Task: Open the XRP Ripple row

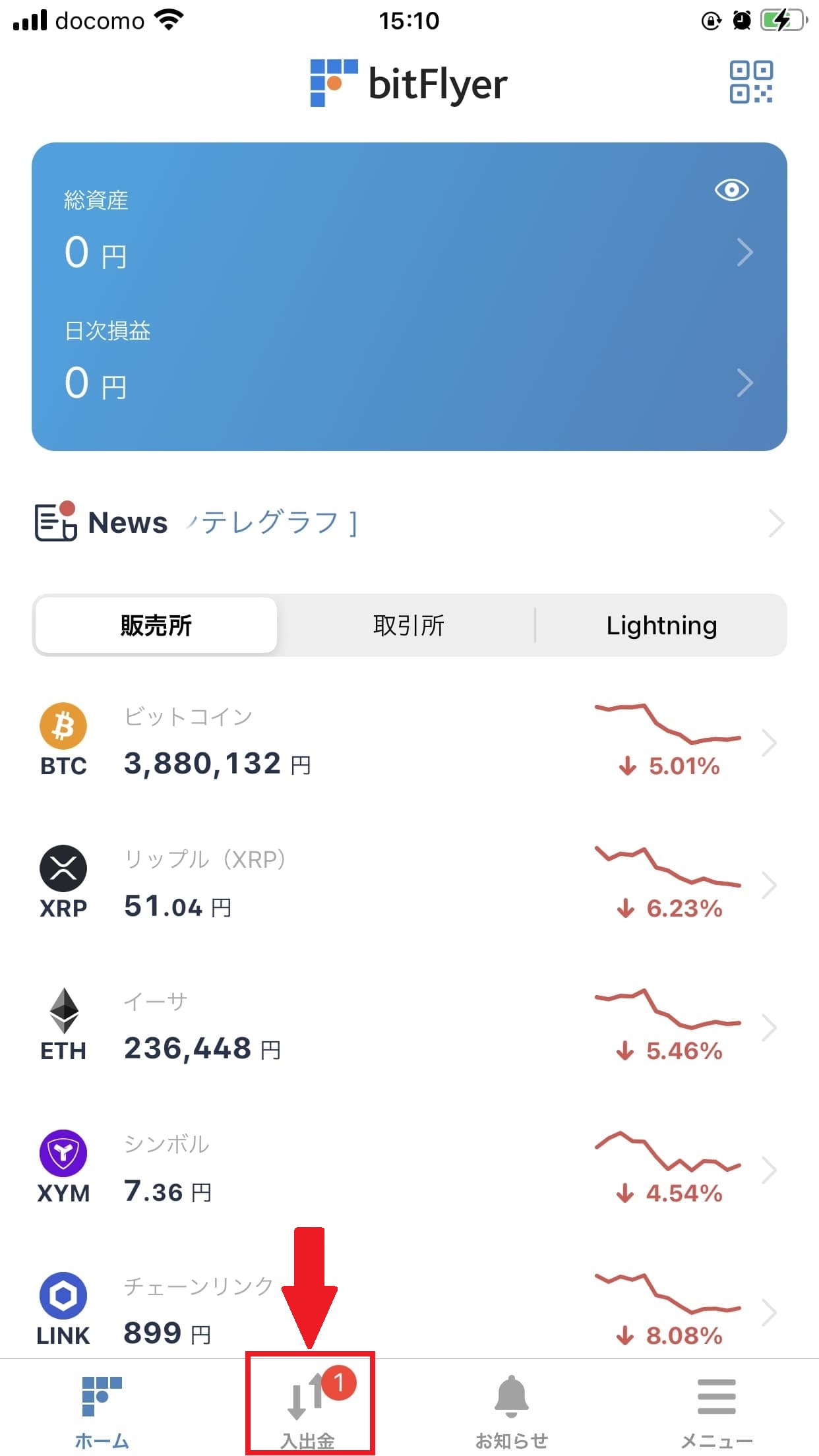Action: (409, 884)
